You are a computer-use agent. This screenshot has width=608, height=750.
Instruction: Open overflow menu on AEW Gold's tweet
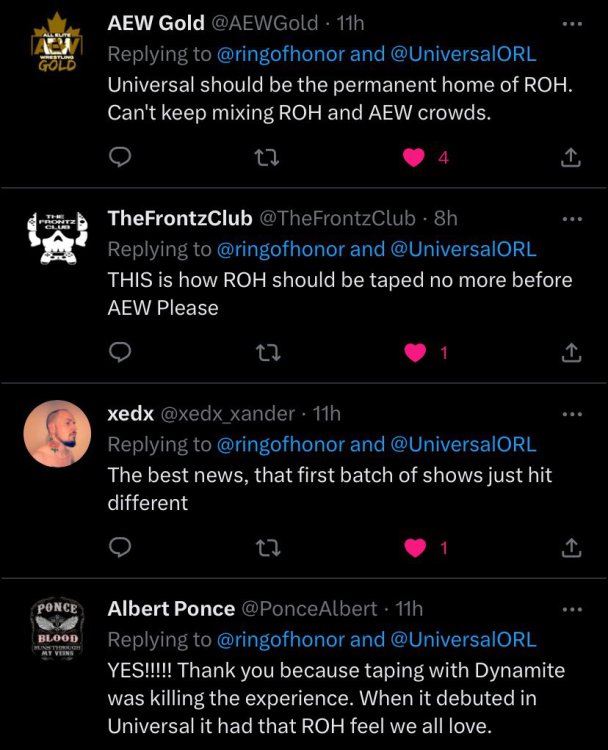tap(571, 23)
